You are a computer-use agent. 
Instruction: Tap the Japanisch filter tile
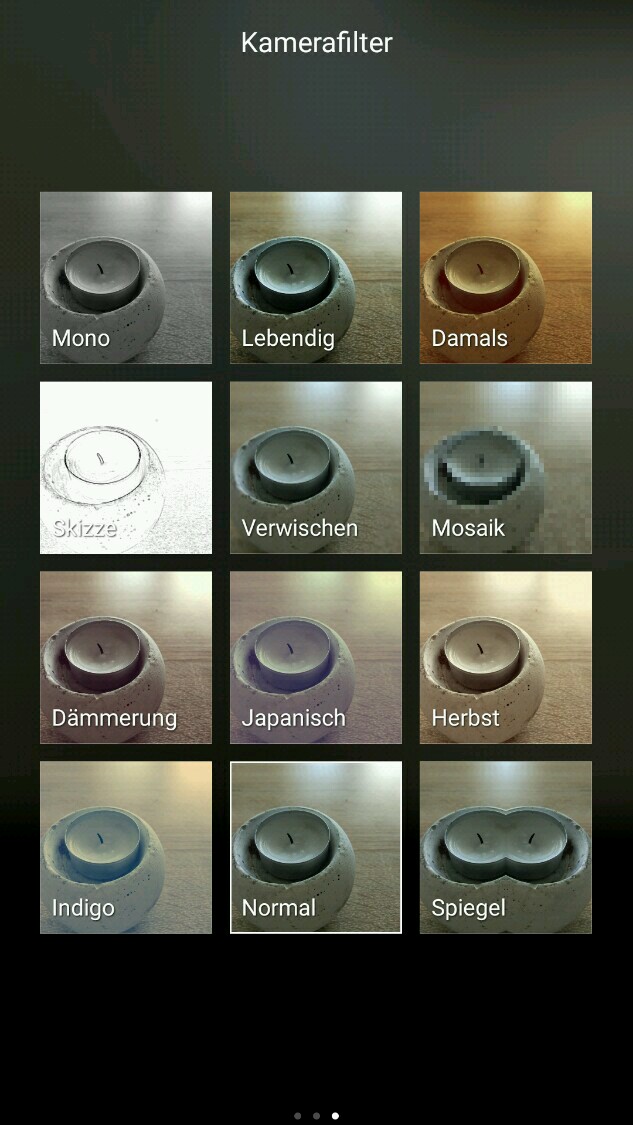(x=316, y=658)
